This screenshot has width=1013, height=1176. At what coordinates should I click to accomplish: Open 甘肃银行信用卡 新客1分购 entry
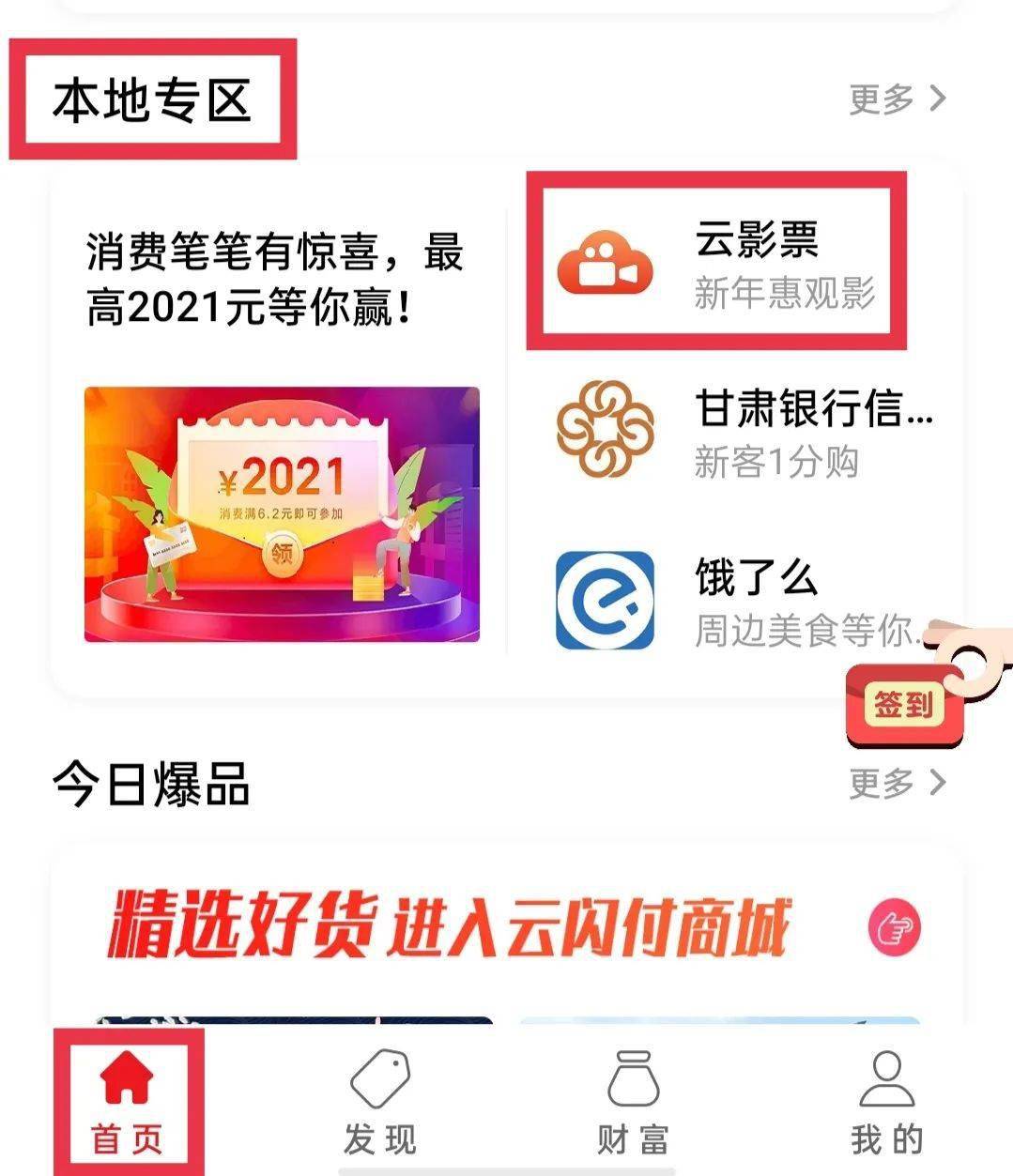(742, 433)
